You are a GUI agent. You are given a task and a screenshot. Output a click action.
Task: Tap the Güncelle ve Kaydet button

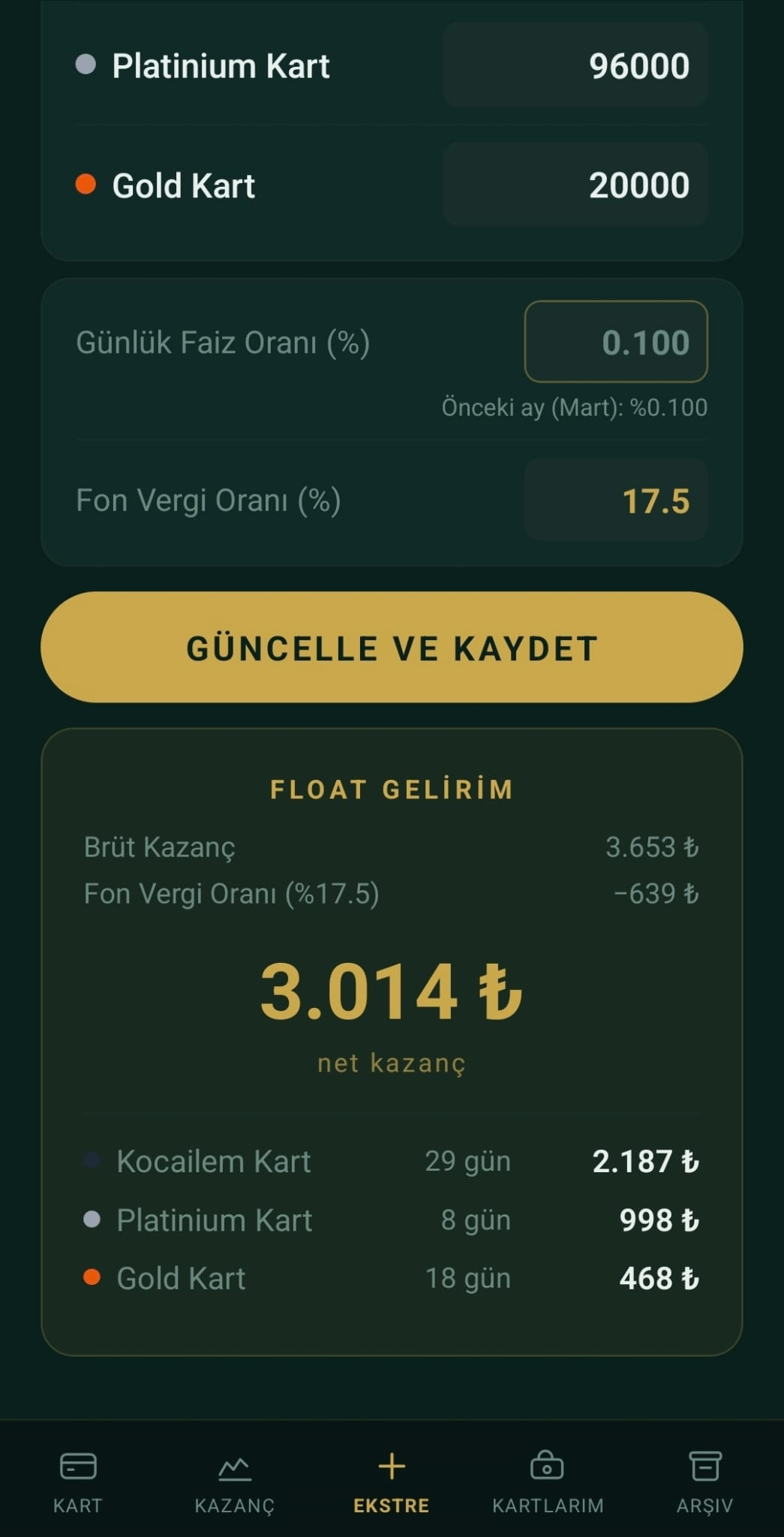point(392,648)
